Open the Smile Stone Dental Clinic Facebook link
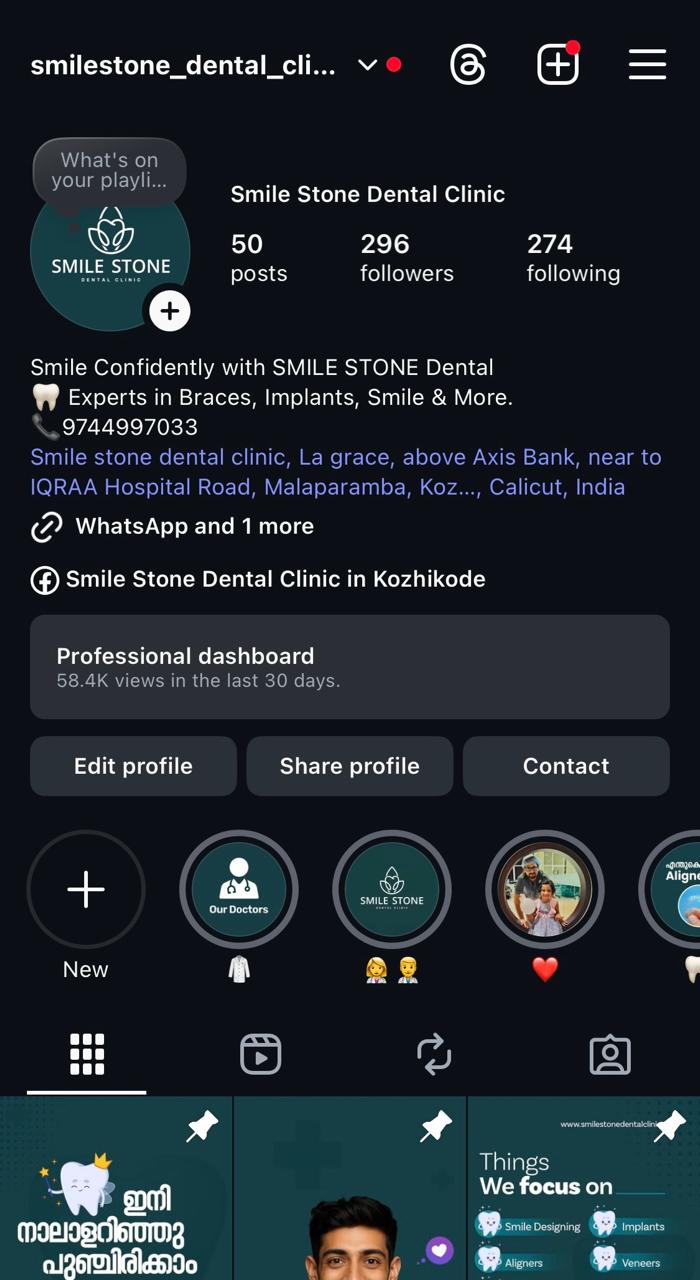700x1280 pixels. [275, 579]
